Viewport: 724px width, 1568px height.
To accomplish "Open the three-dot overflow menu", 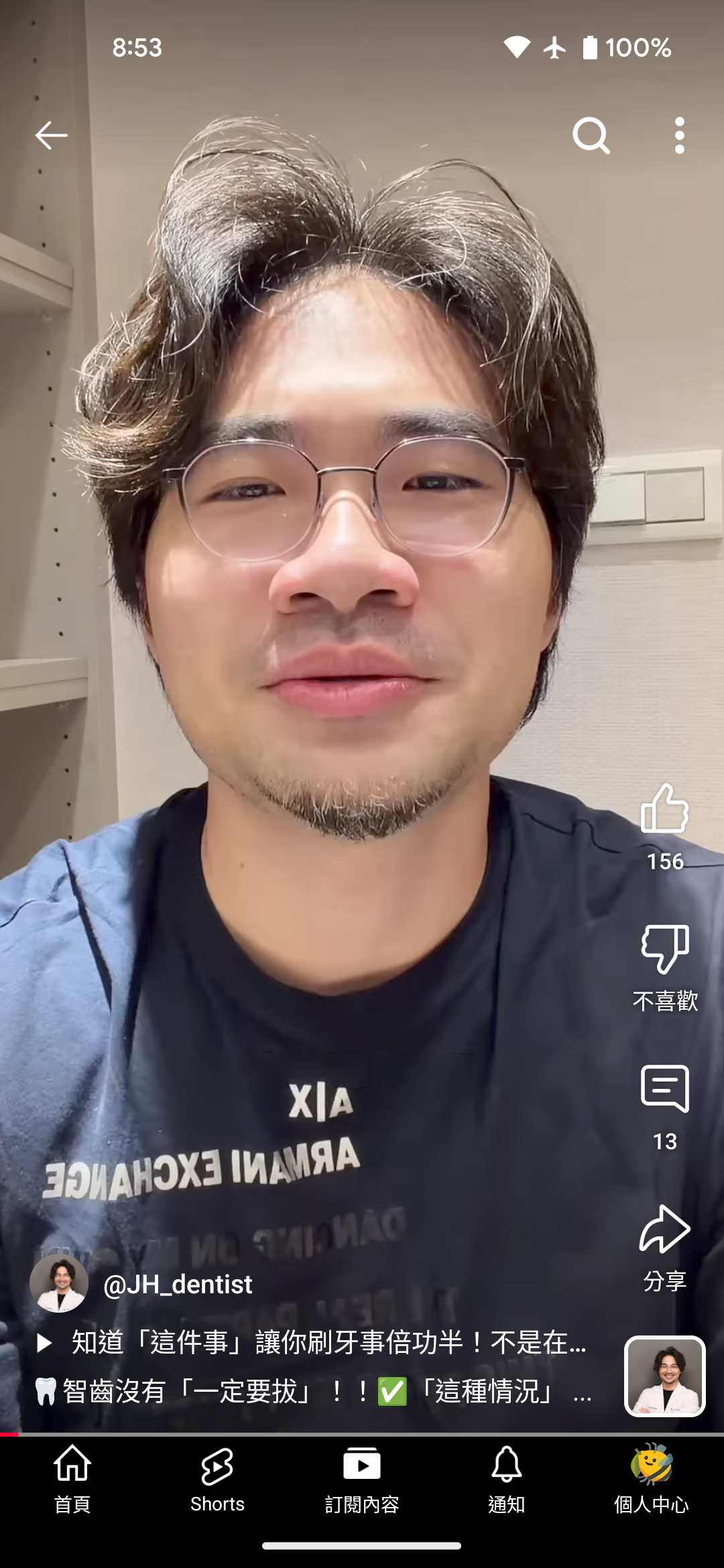I will 680,135.
